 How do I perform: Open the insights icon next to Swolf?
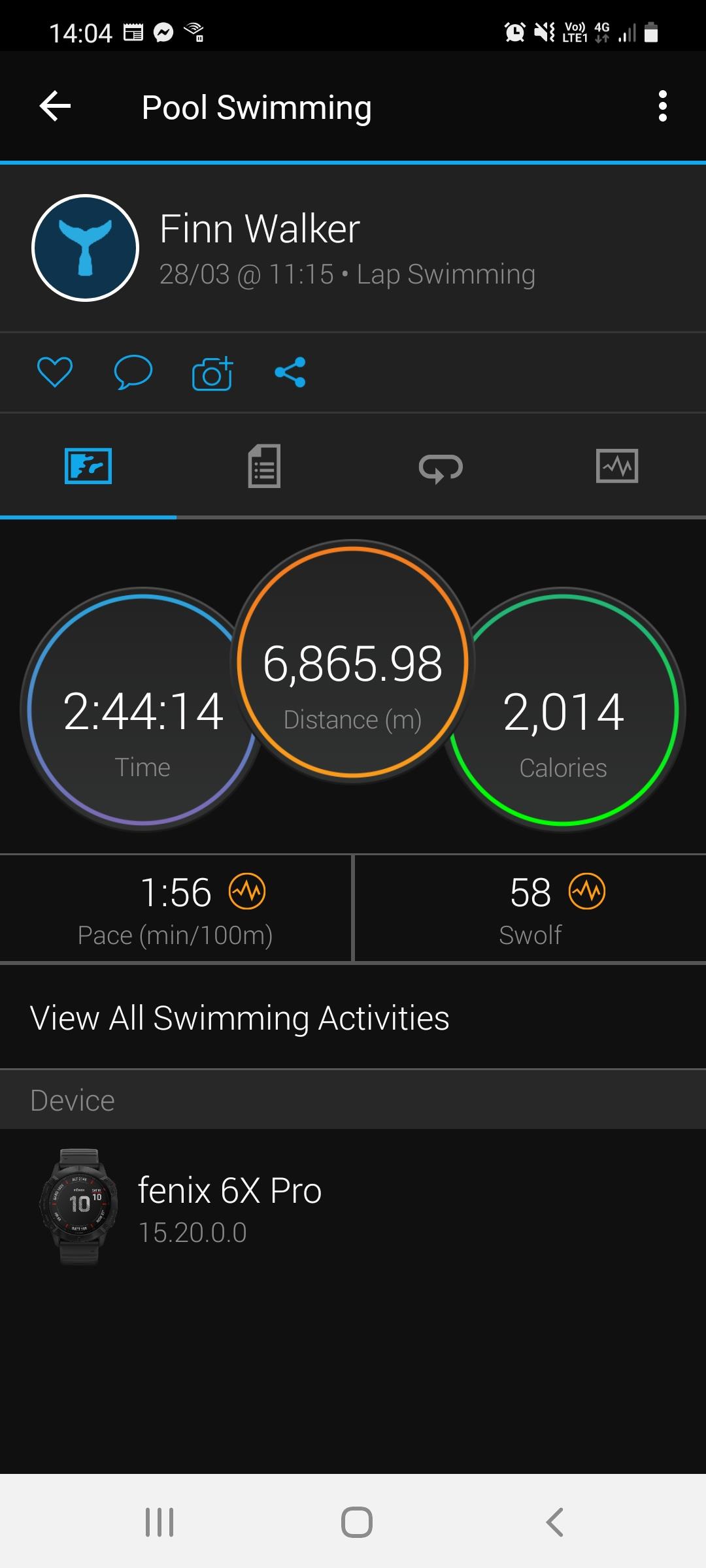pyautogui.click(x=587, y=892)
